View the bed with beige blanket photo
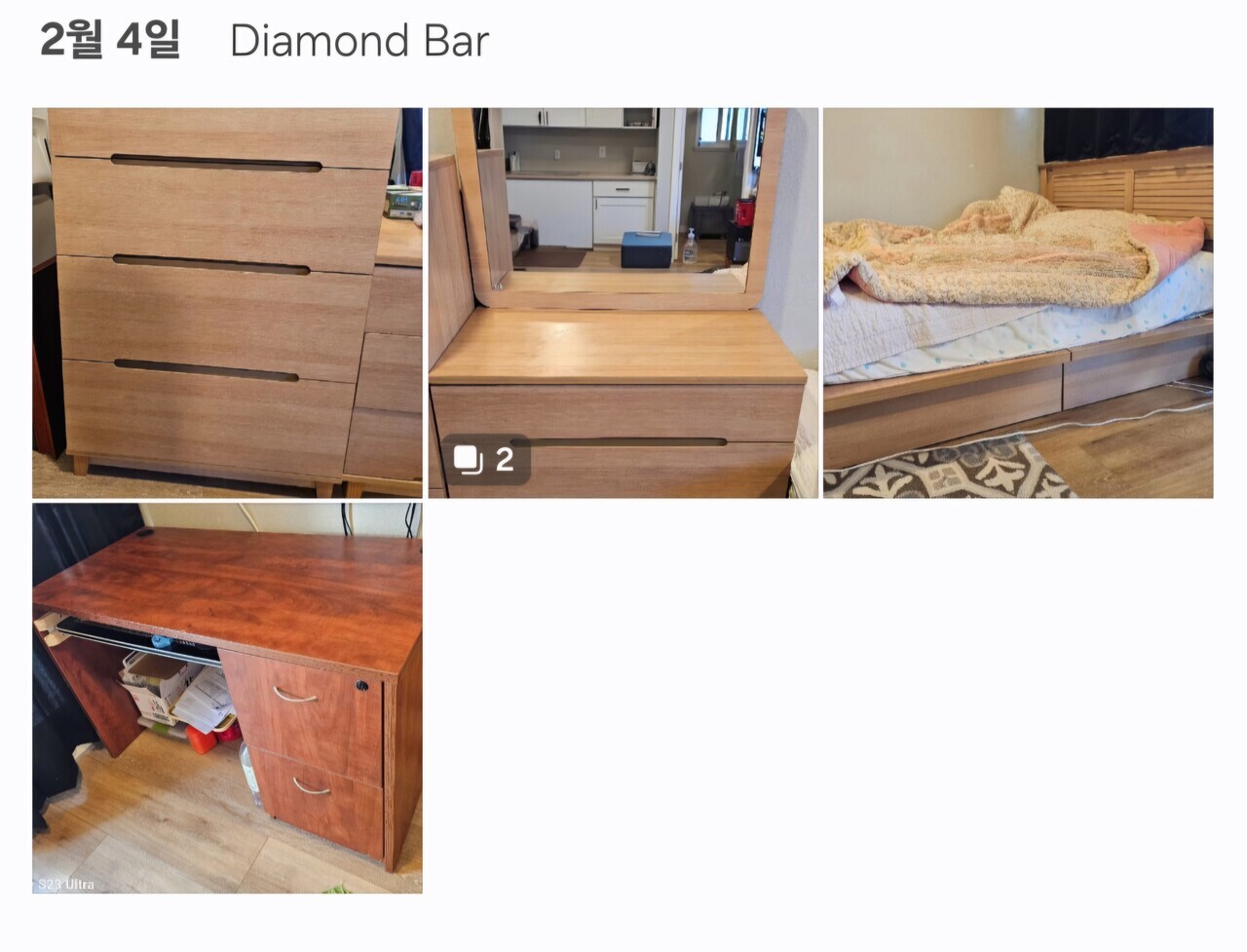 point(1018,303)
